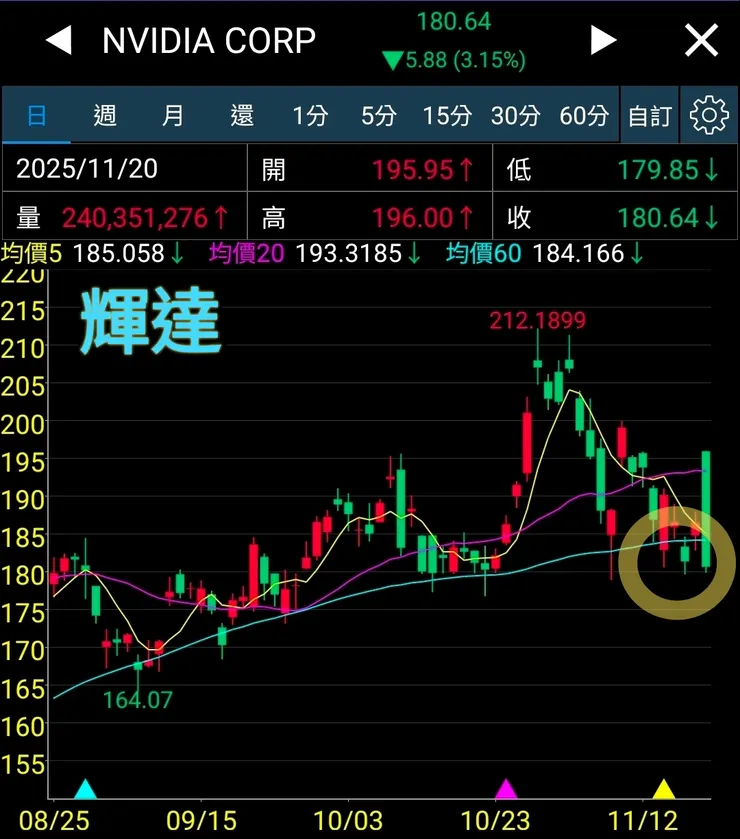Open the 自訂 custom interval option
This screenshot has width=740, height=839.
point(650,116)
